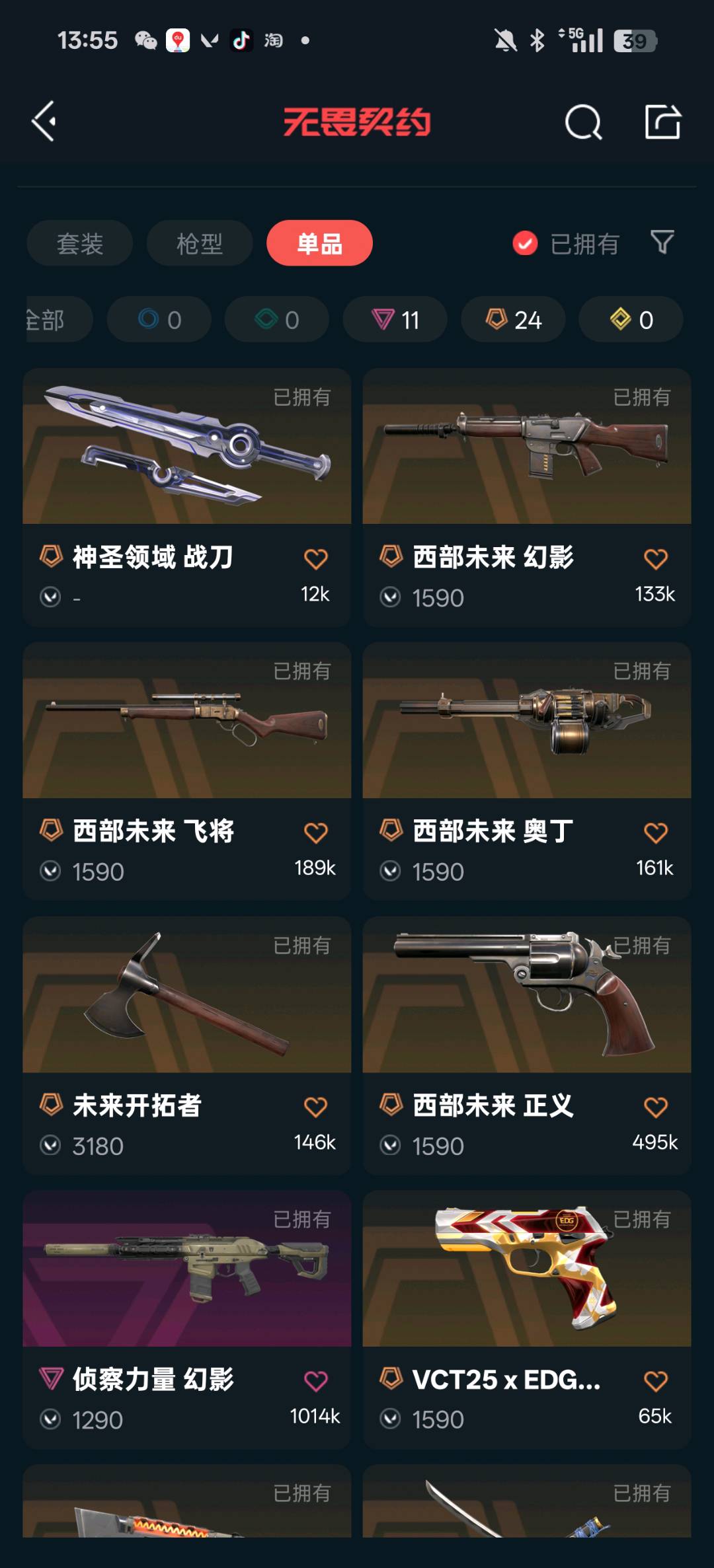
Task: Switch to the 枪型 tab
Action: (x=200, y=244)
